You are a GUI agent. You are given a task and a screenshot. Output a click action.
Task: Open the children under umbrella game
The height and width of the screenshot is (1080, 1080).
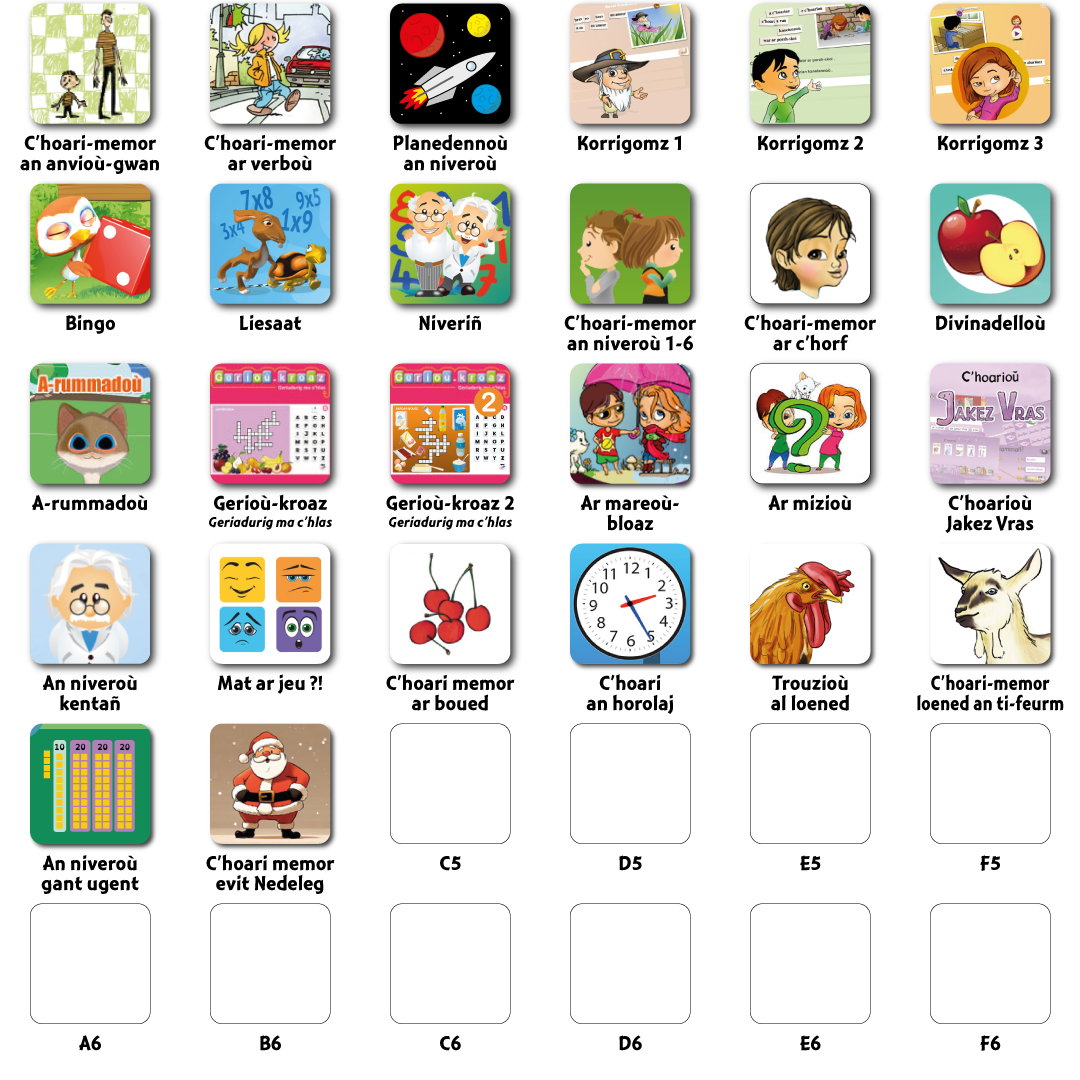[x=630, y=423]
